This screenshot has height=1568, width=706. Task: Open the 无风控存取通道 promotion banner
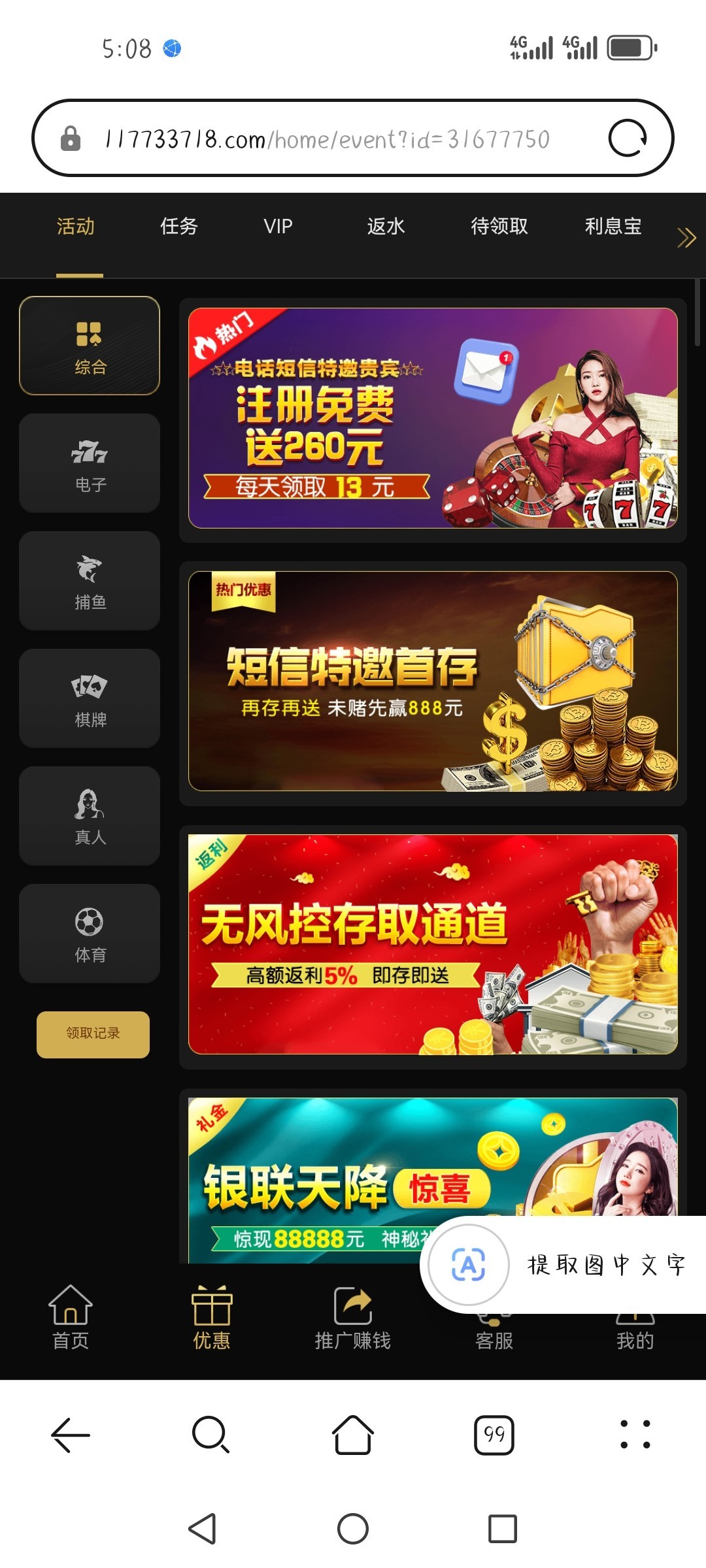[433, 945]
